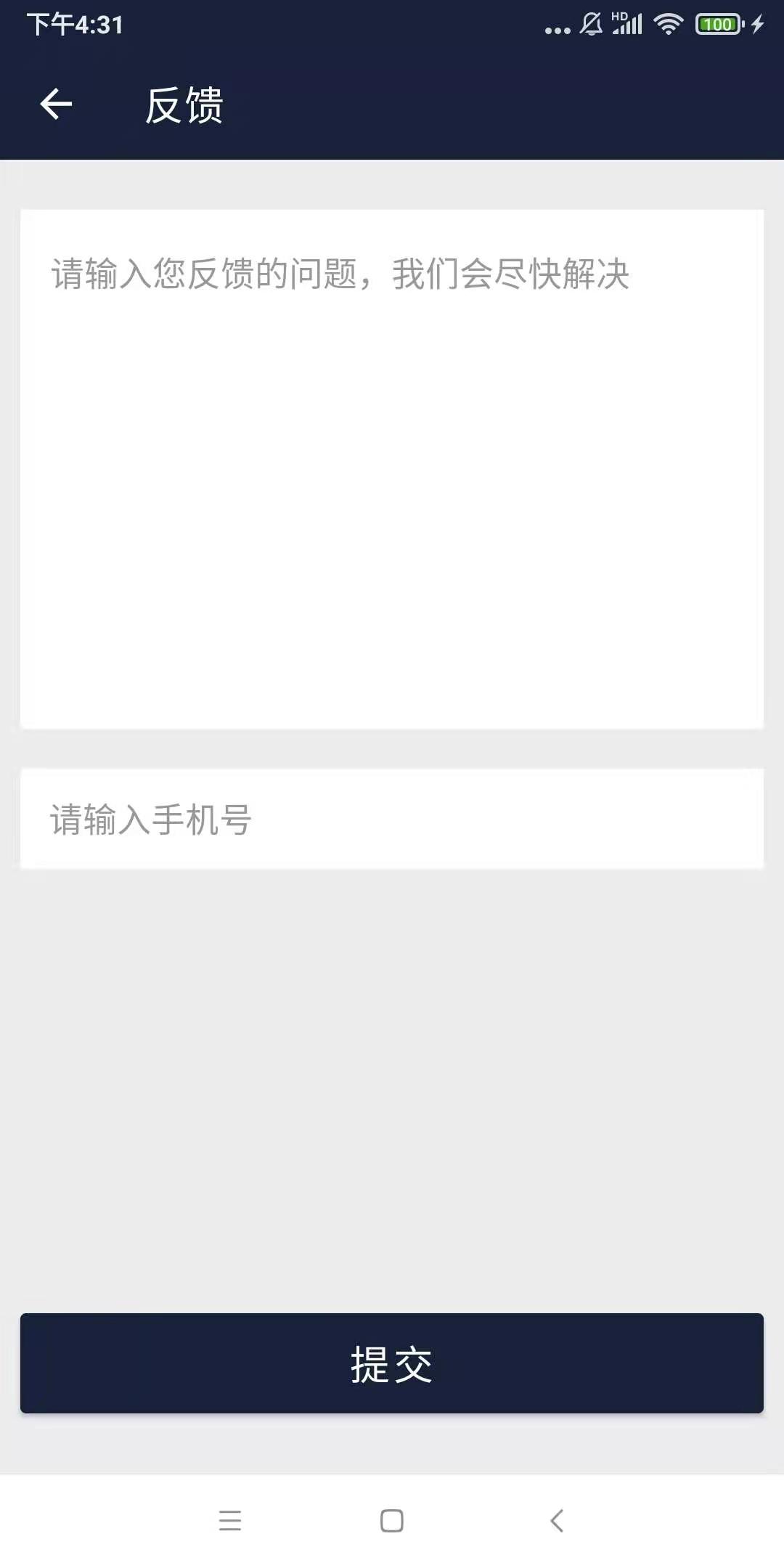The height and width of the screenshot is (1568, 784).
Task: Tap the 反馈 screen title
Action: pos(184,107)
